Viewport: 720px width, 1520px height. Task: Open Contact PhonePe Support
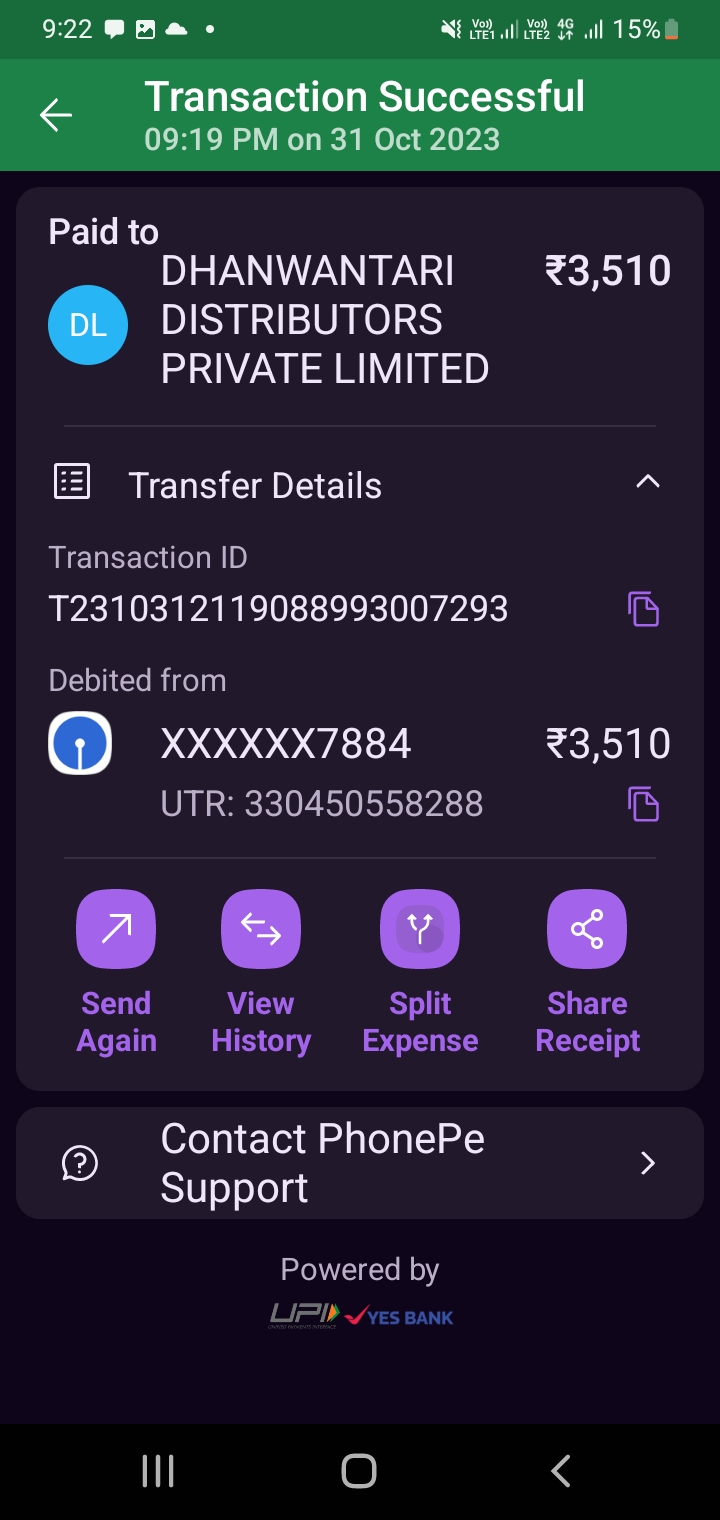(x=360, y=1163)
